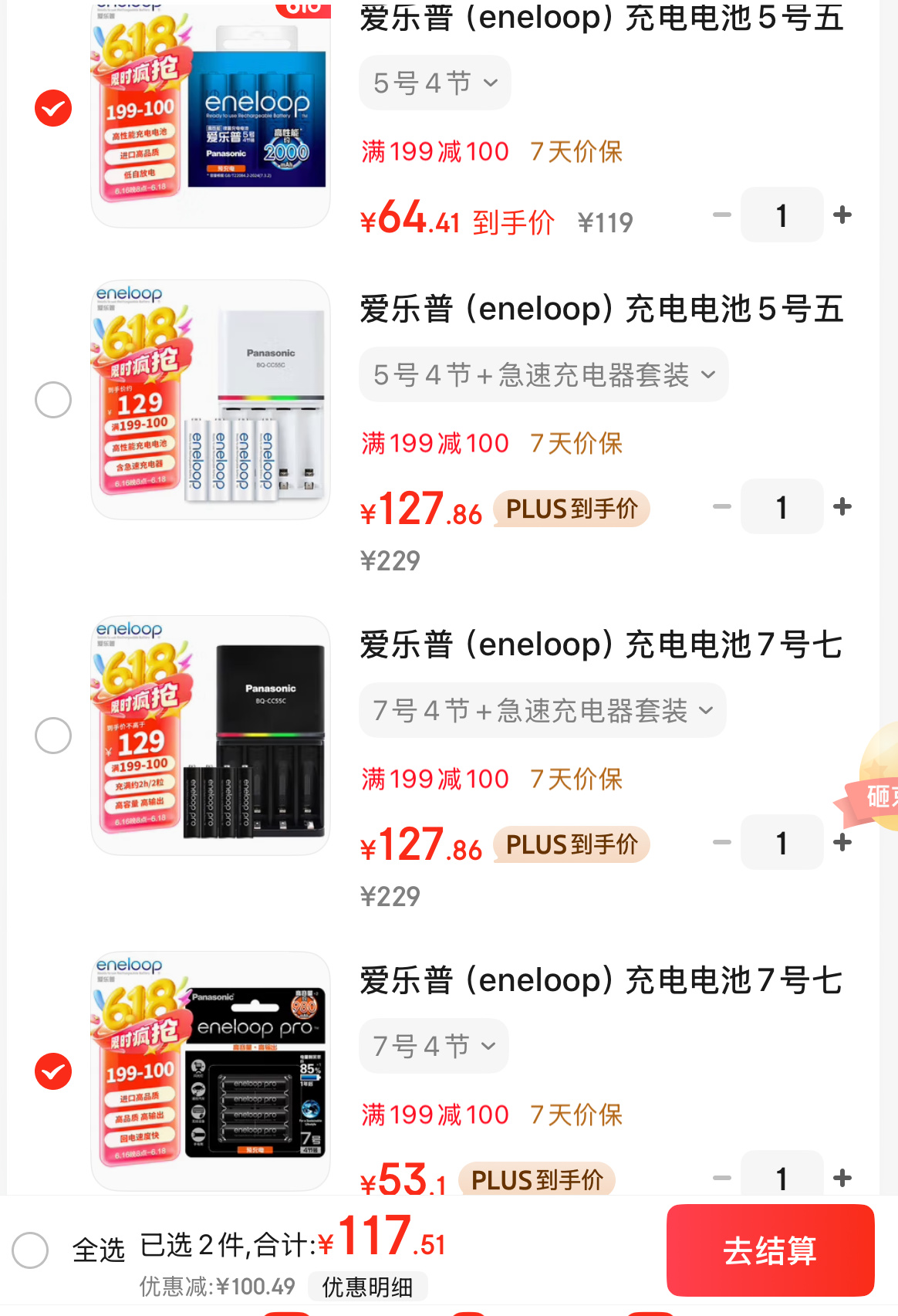Change the 5号4节+急速充电器套装 spec option

[543, 375]
